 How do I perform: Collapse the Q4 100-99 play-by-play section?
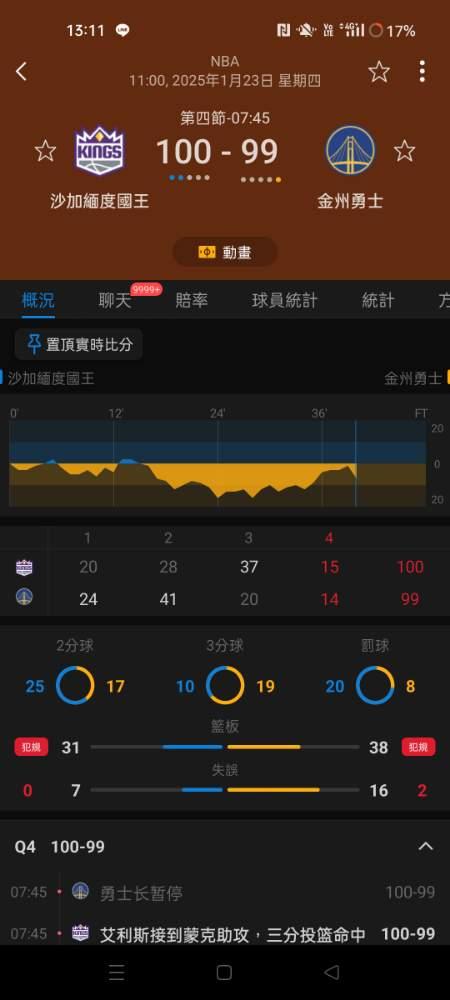tap(425, 847)
